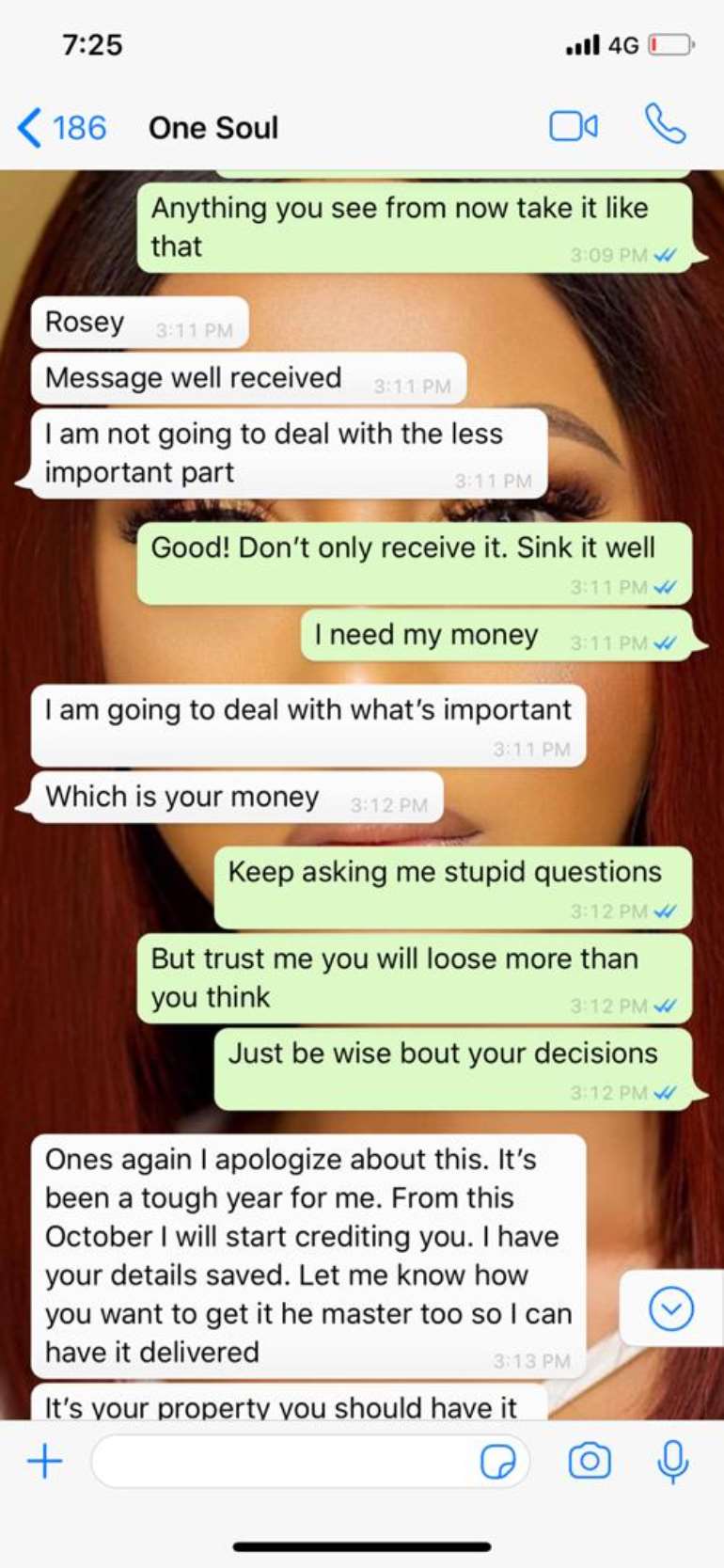Open the sticker picker
The width and height of the screenshot is (724, 1568).
click(497, 1462)
